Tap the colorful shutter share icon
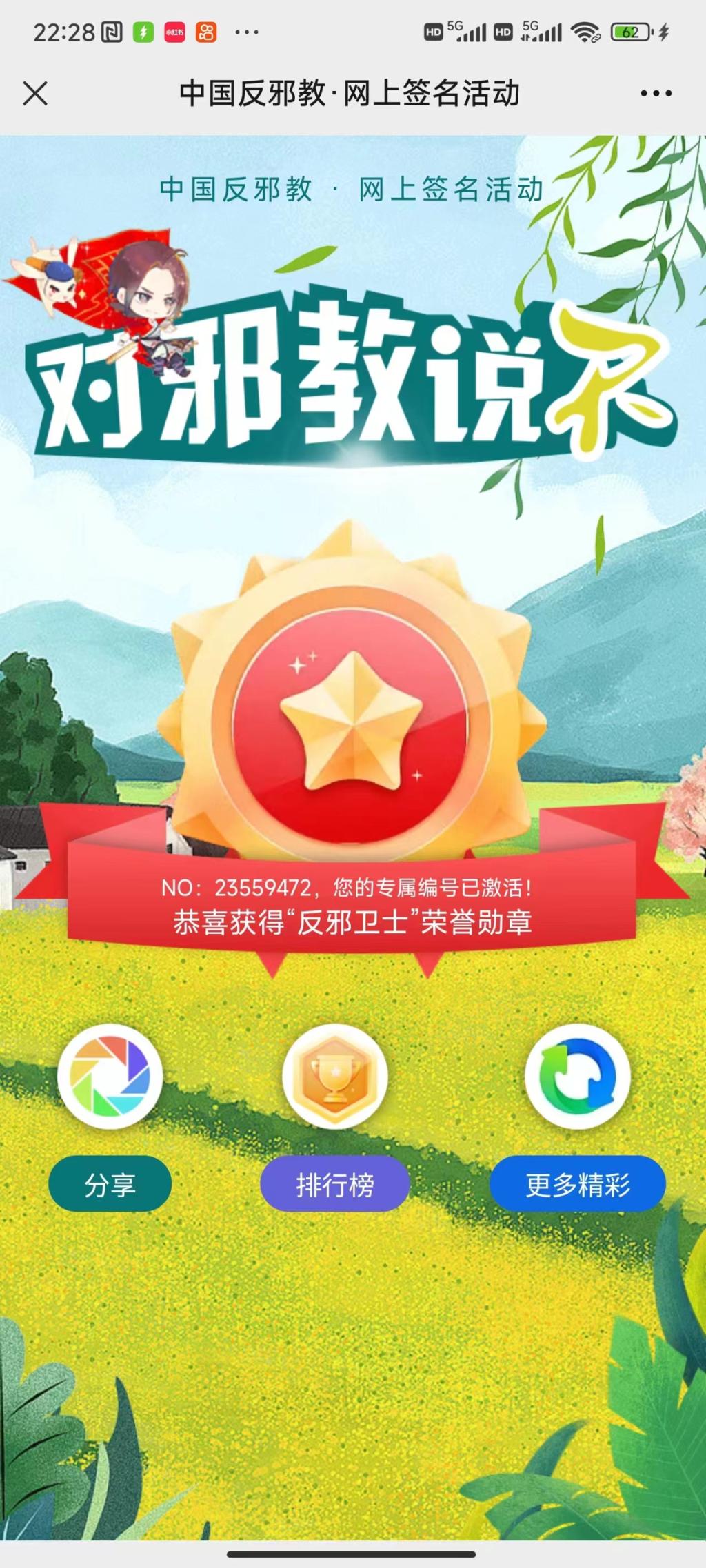This screenshot has width=706, height=1568. coord(110,1076)
